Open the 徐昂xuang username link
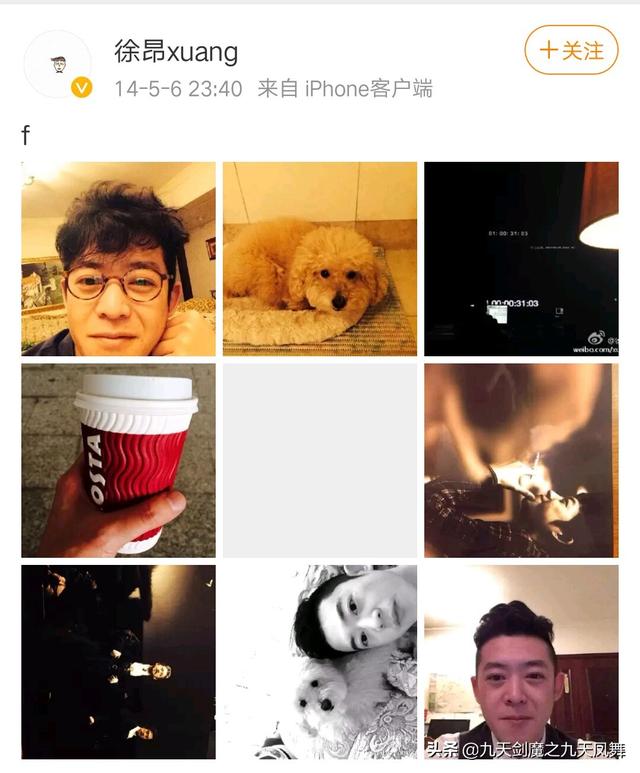Image resolution: width=640 pixels, height=773 pixels. (176, 51)
